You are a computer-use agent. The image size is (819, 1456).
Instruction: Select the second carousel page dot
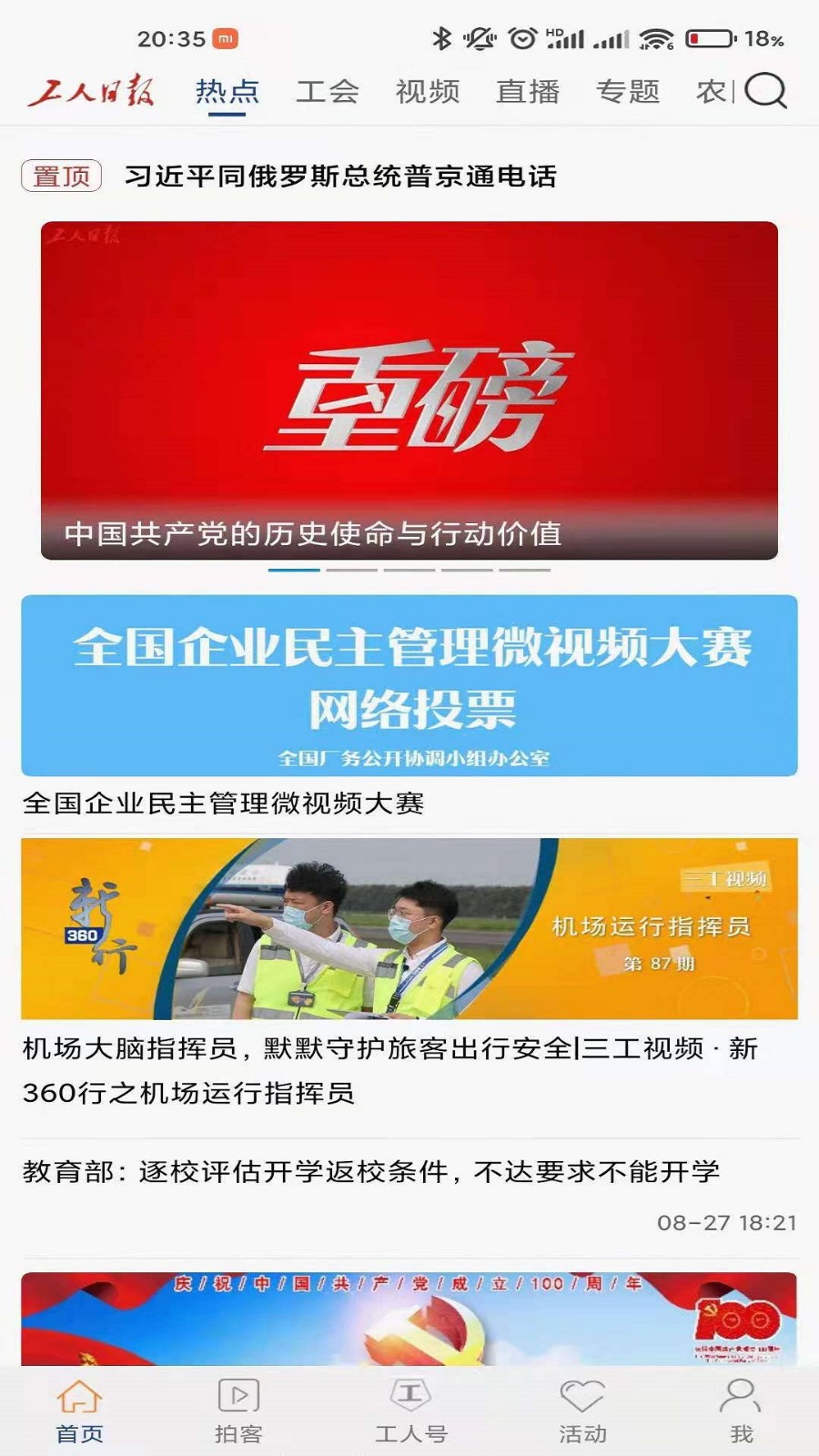[x=350, y=568]
